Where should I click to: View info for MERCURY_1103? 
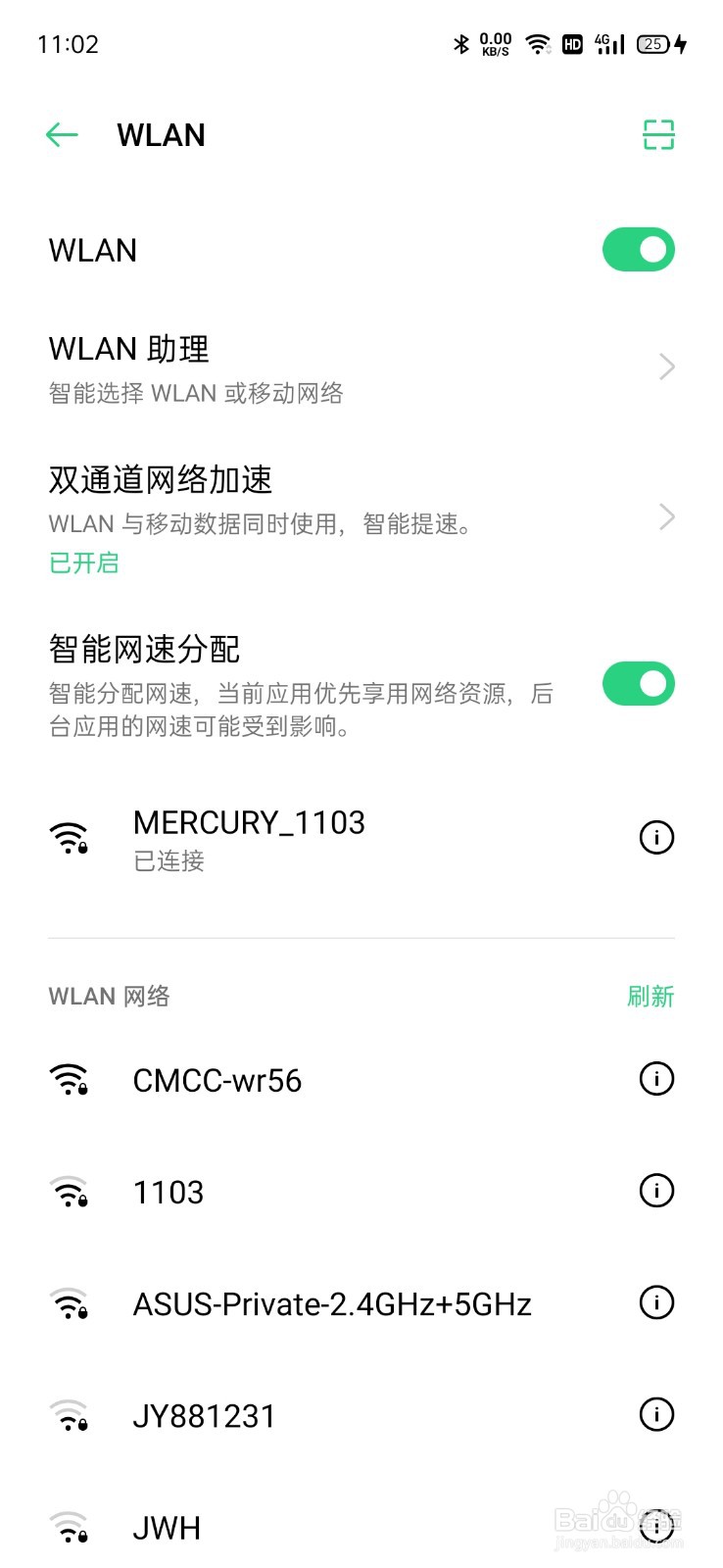pos(656,837)
